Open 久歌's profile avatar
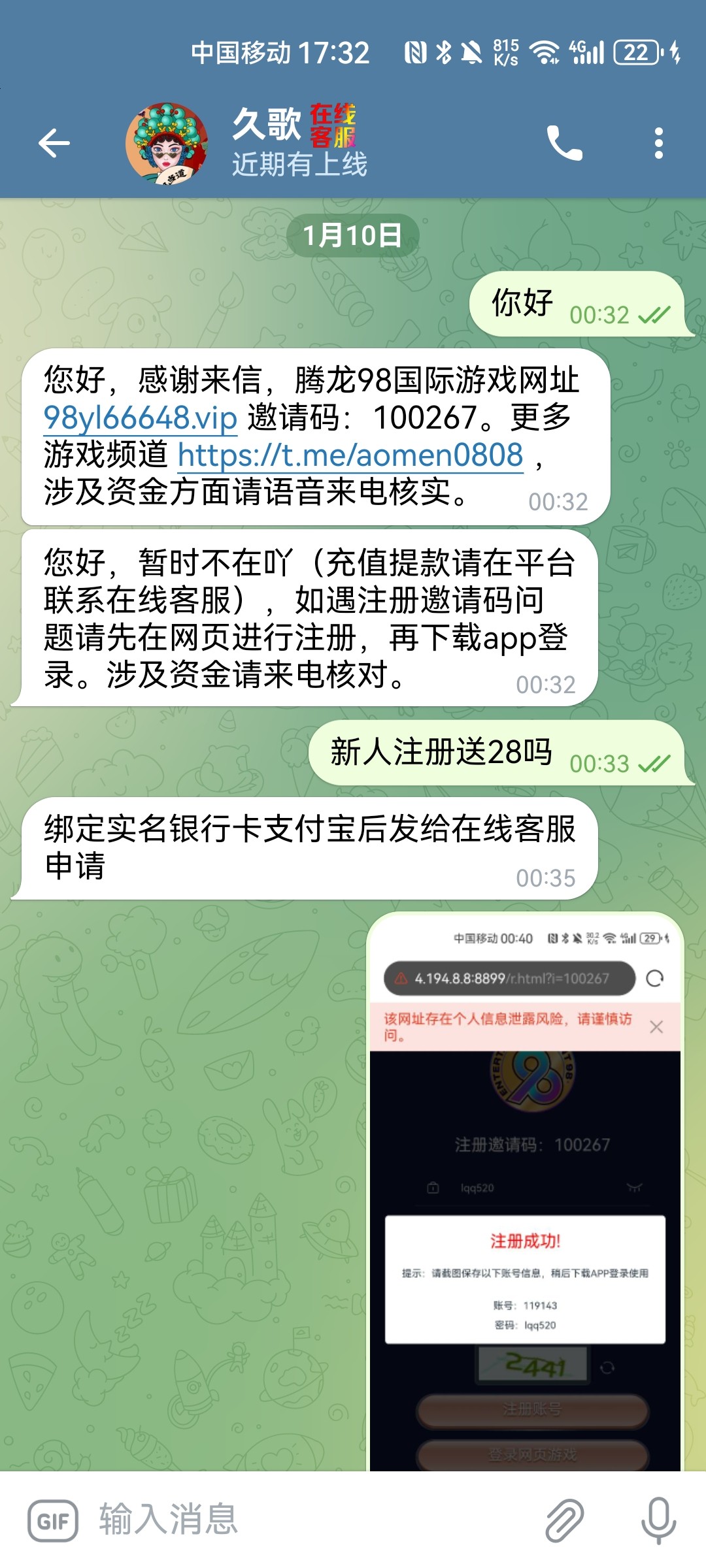The image size is (706, 1568). 167,143
